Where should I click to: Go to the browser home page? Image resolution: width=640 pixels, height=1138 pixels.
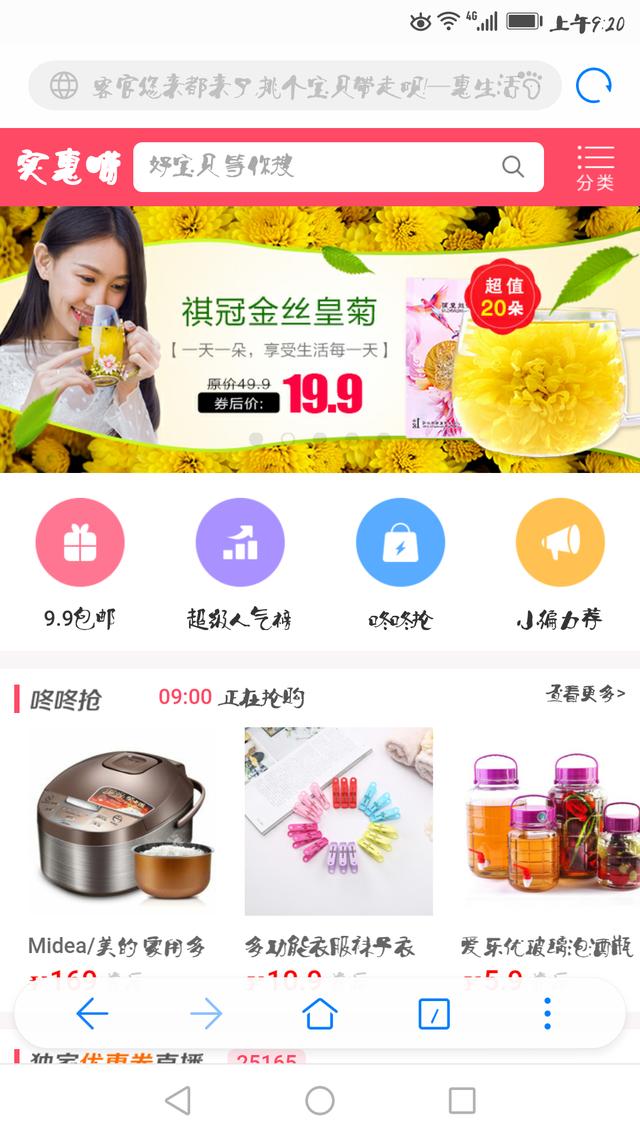pyautogui.click(x=320, y=1013)
